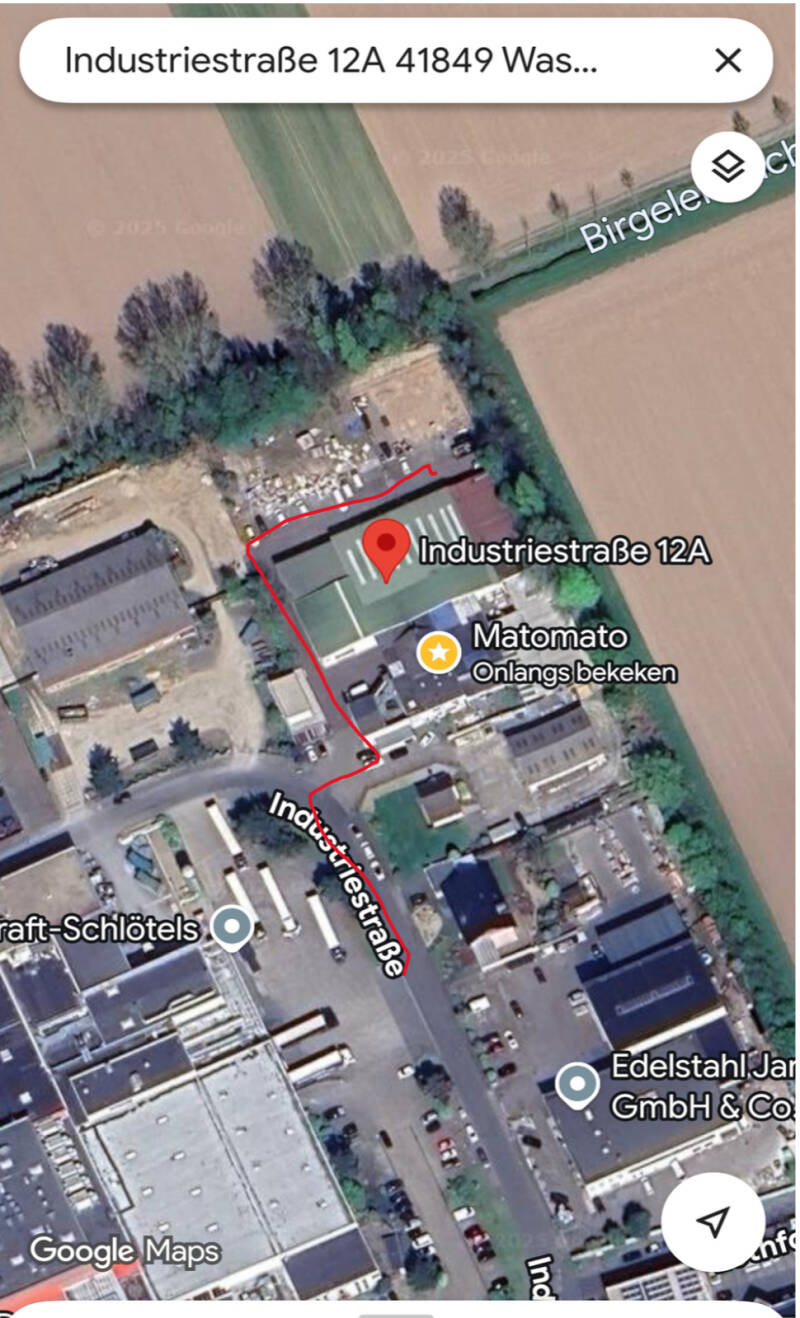Open the Kraft-Schlötels place marker
800x1318 pixels.
coord(234,929)
